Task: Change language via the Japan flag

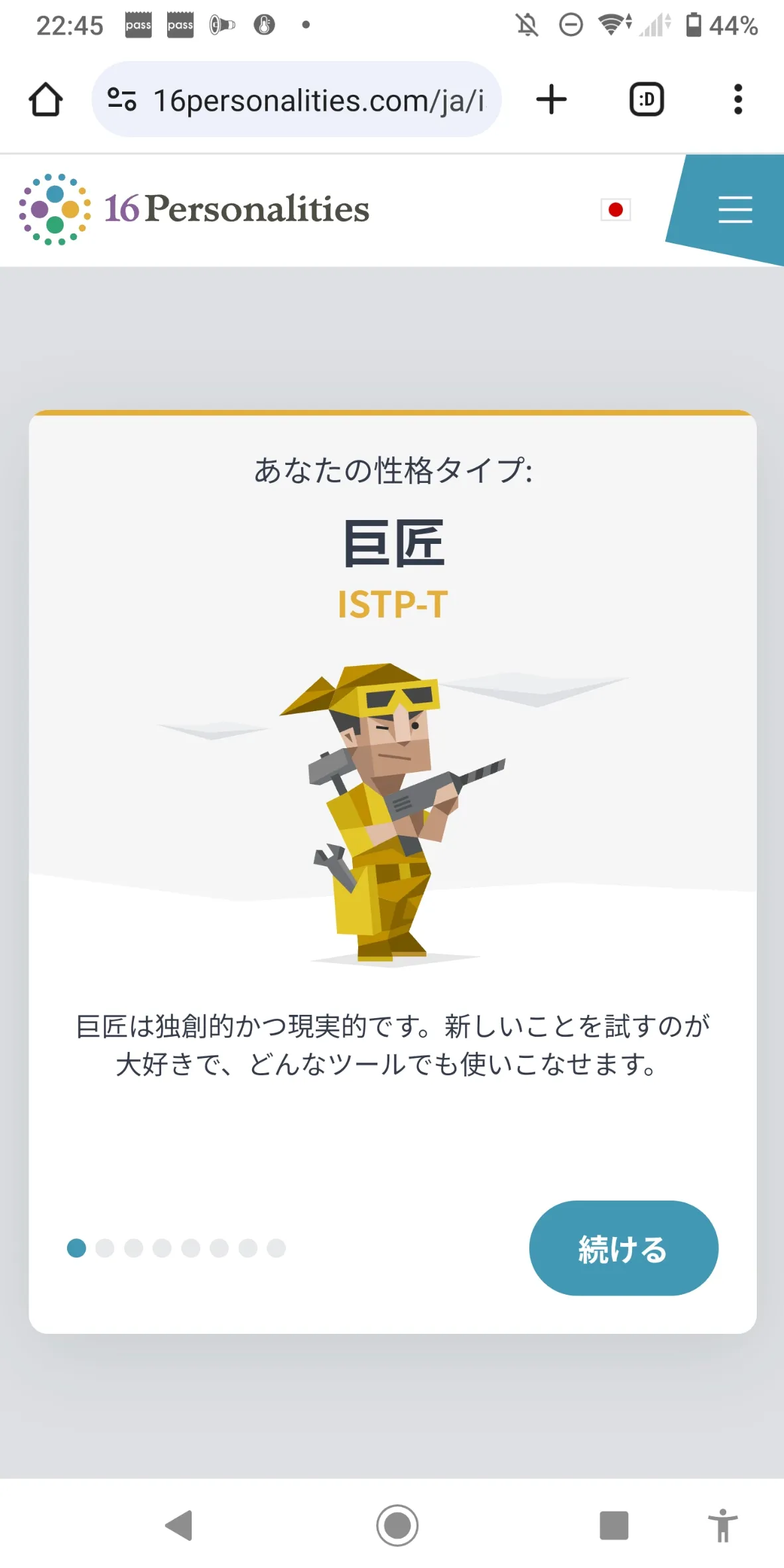Action: pyautogui.click(x=616, y=210)
